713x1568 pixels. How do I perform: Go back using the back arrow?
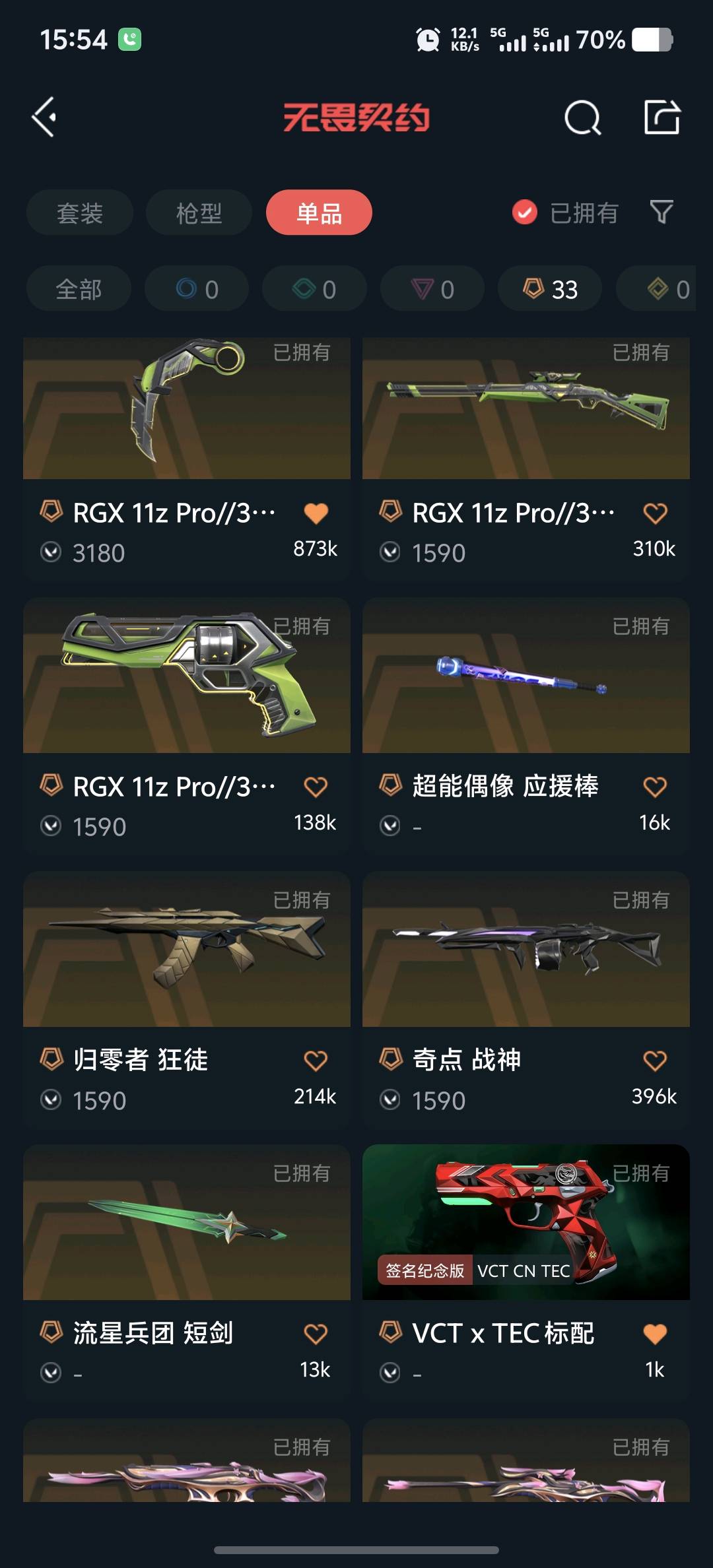coord(44,117)
